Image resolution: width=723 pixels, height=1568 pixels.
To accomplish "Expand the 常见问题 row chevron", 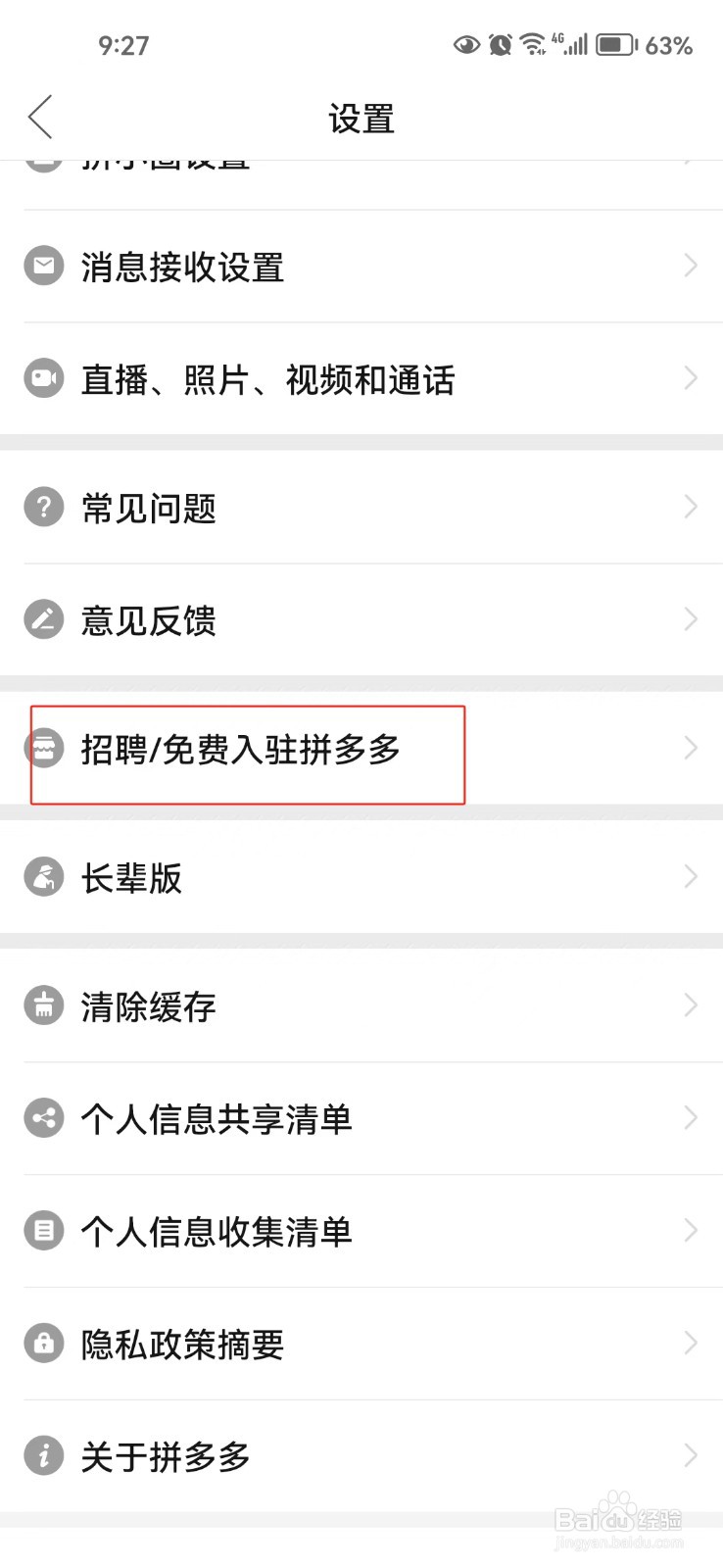I will click(689, 507).
